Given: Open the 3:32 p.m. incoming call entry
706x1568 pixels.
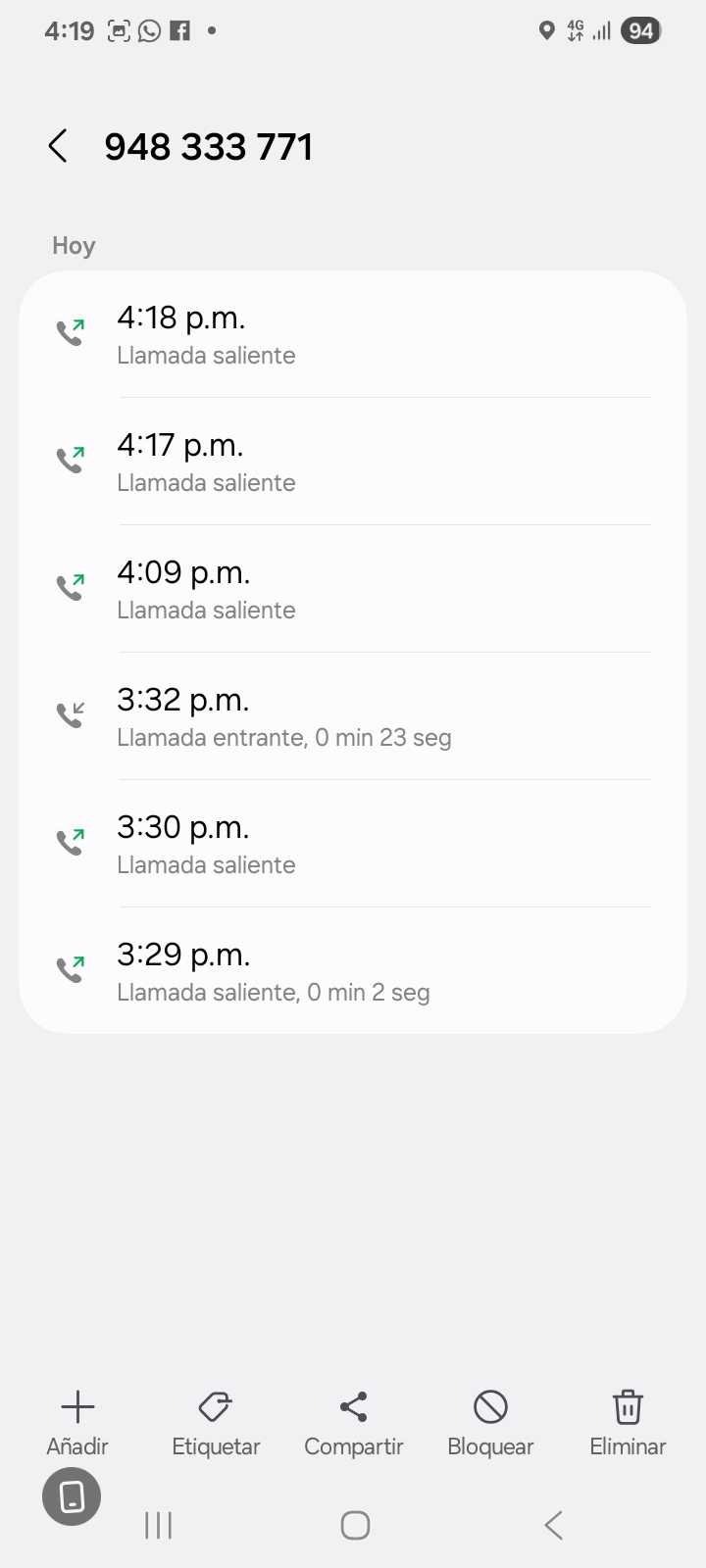Looking at the screenshot, I should (353, 716).
